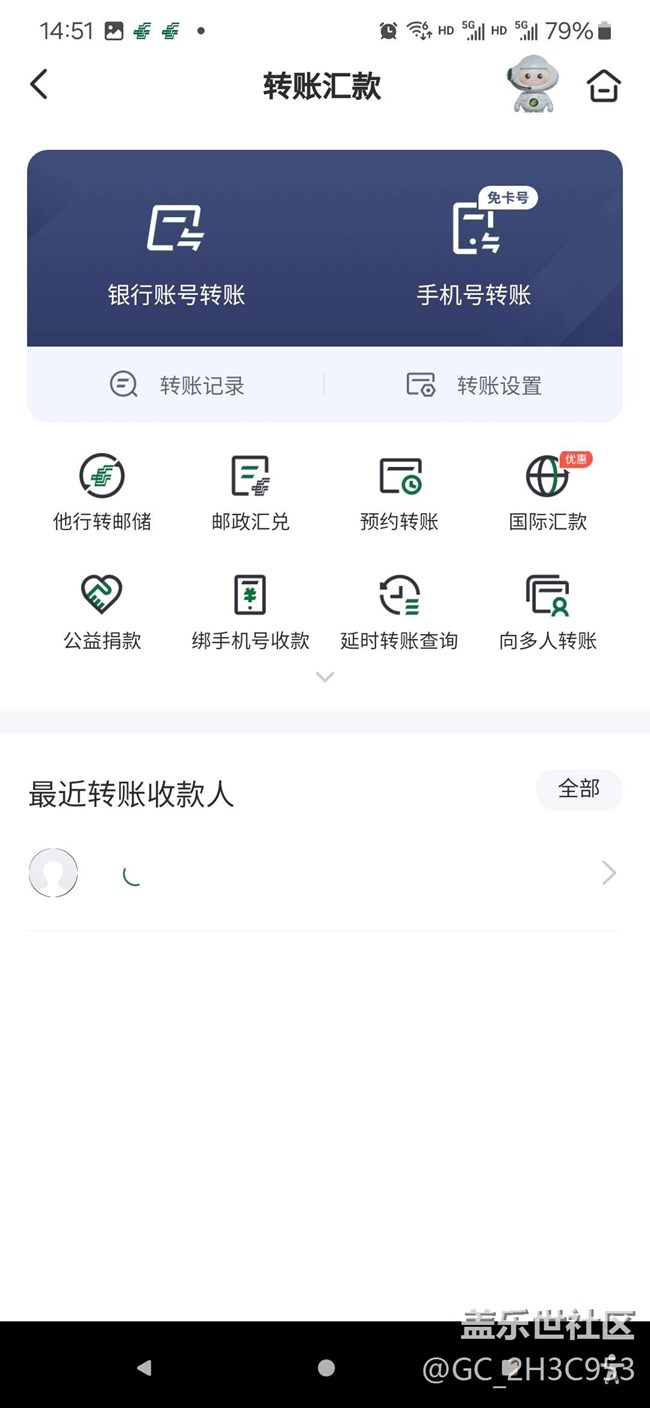The width and height of the screenshot is (650, 1408).
Task: Open 邮政汇兑 service
Action: click(x=250, y=493)
